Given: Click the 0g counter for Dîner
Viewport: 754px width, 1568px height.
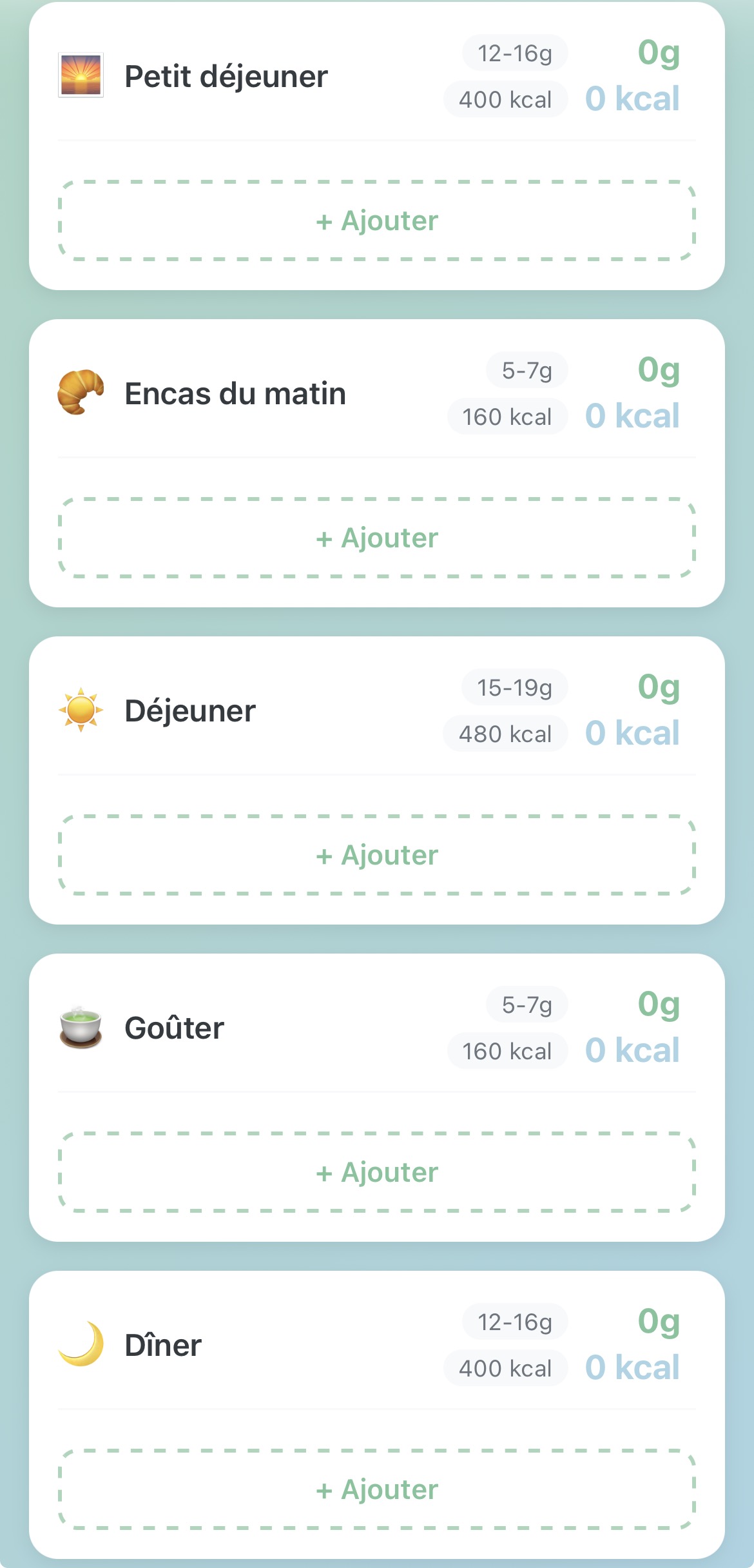Looking at the screenshot, I should coord(657,1322).
